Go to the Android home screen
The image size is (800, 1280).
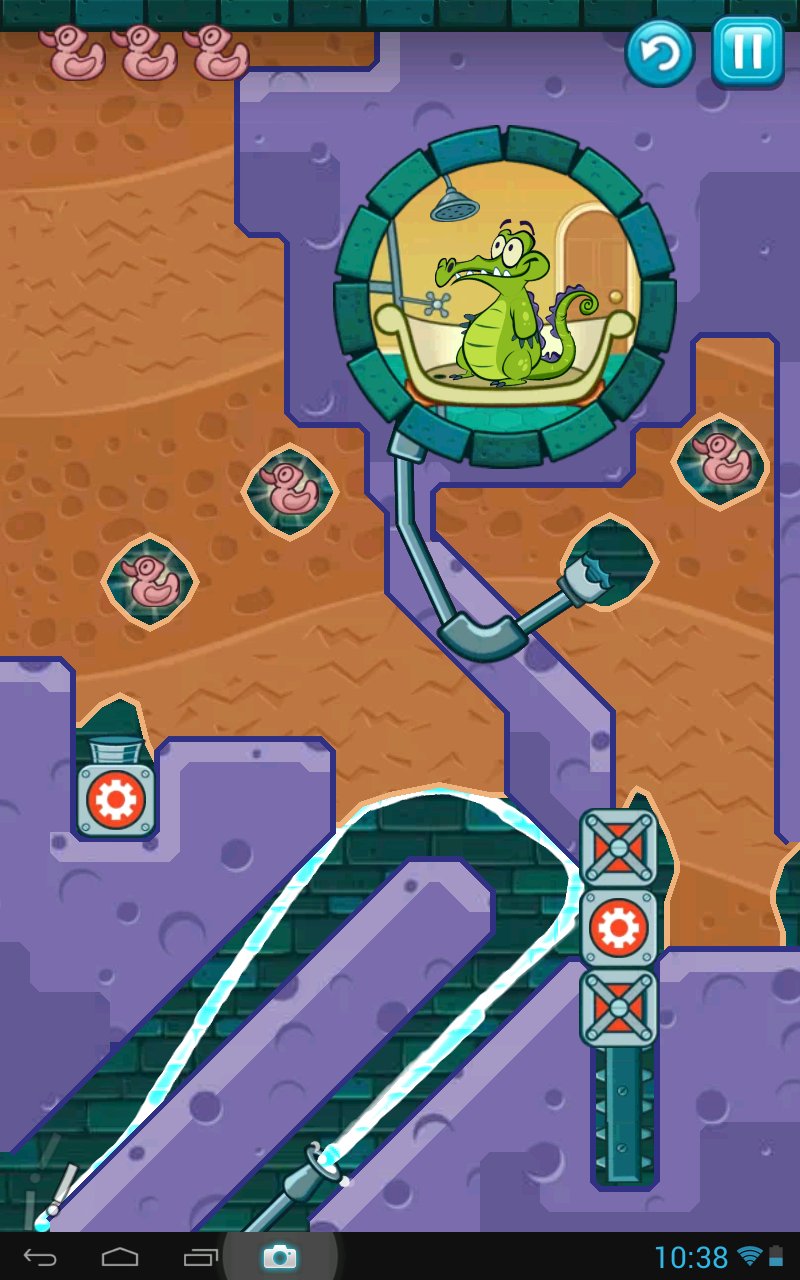point(120,1256)
